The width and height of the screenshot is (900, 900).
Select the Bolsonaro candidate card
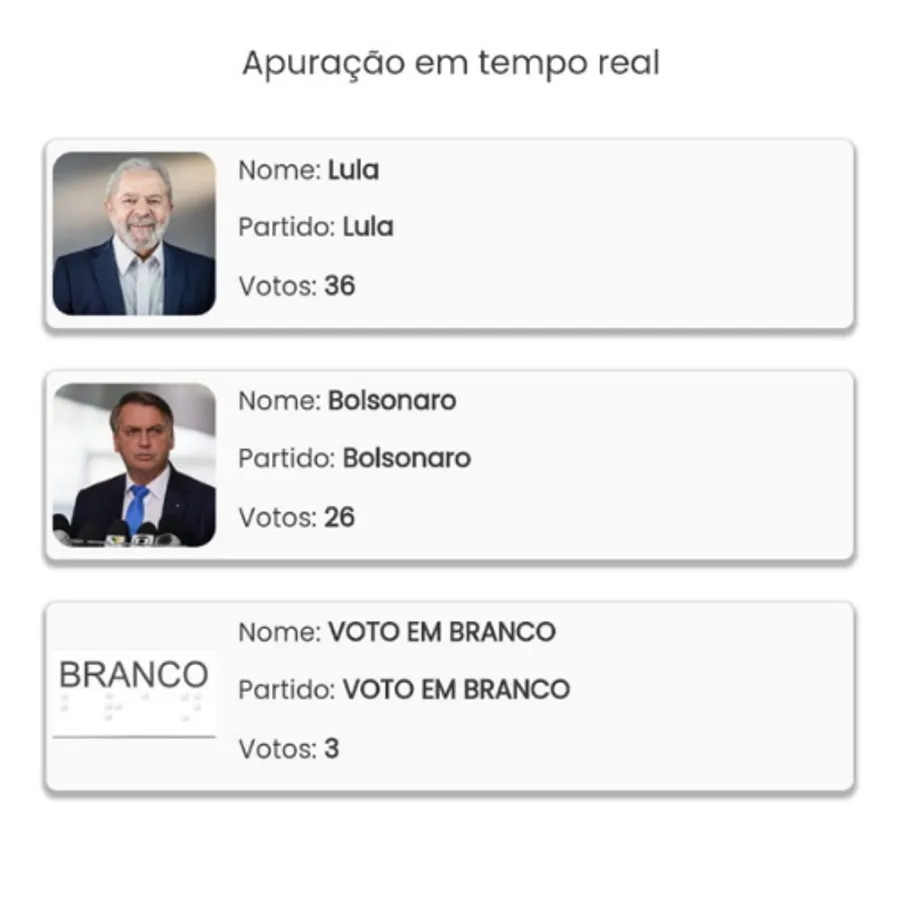click(x=450, y=465)
